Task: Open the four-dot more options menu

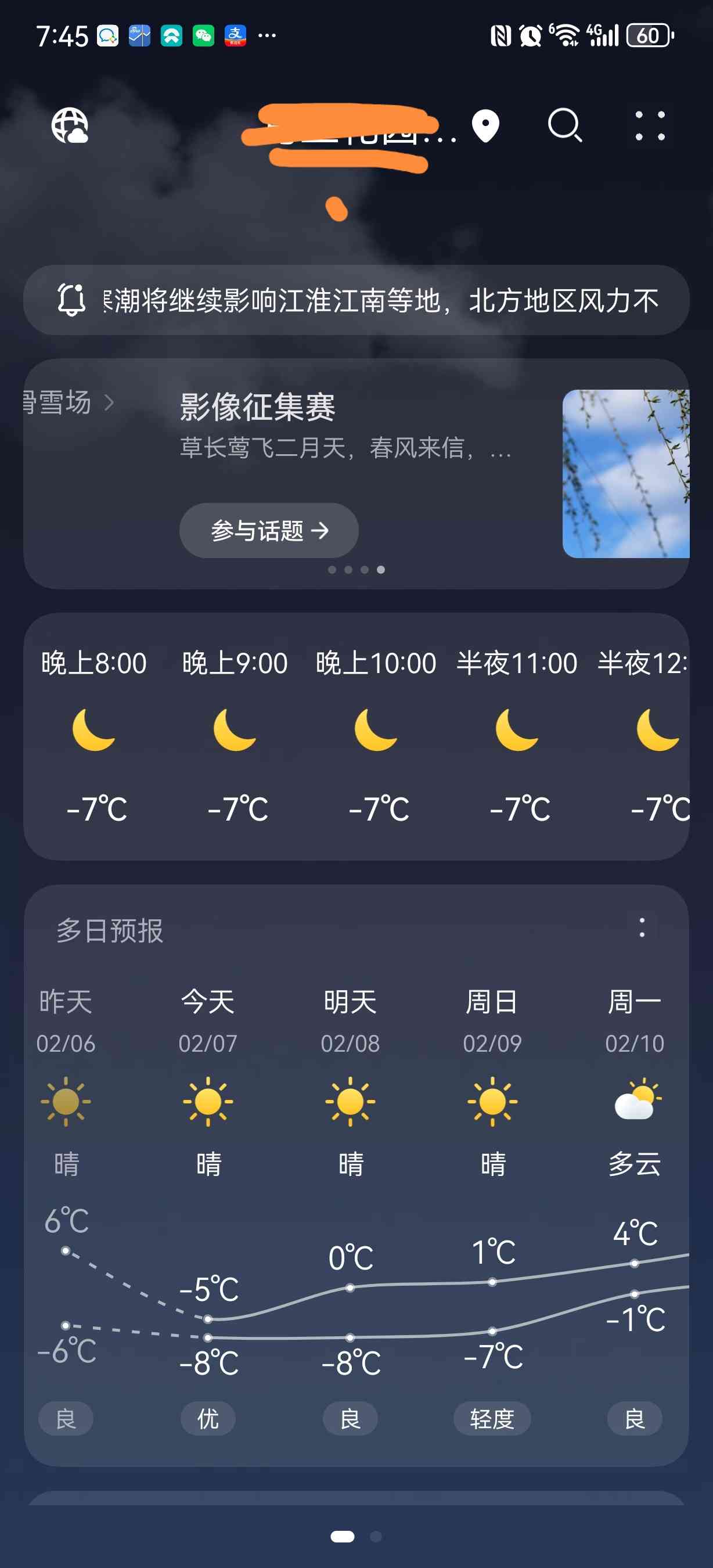Action: (x=650, y=126)
